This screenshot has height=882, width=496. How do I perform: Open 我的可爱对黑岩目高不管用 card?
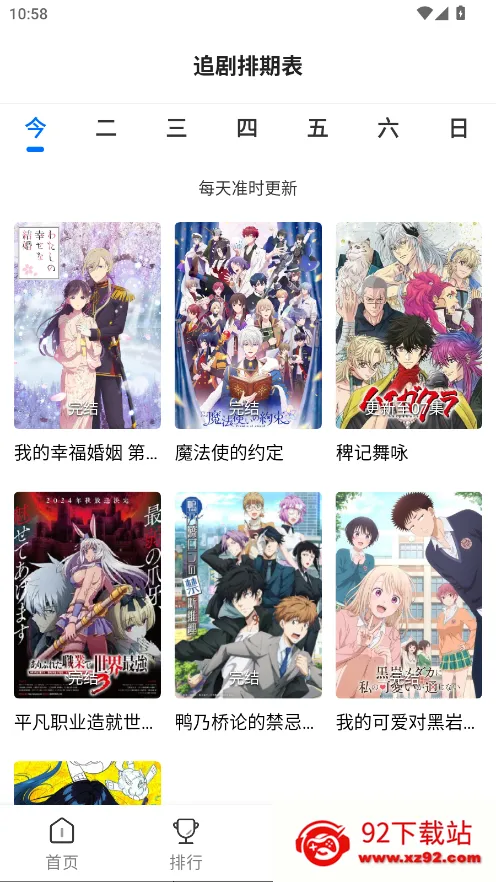(x=409, y=613)
